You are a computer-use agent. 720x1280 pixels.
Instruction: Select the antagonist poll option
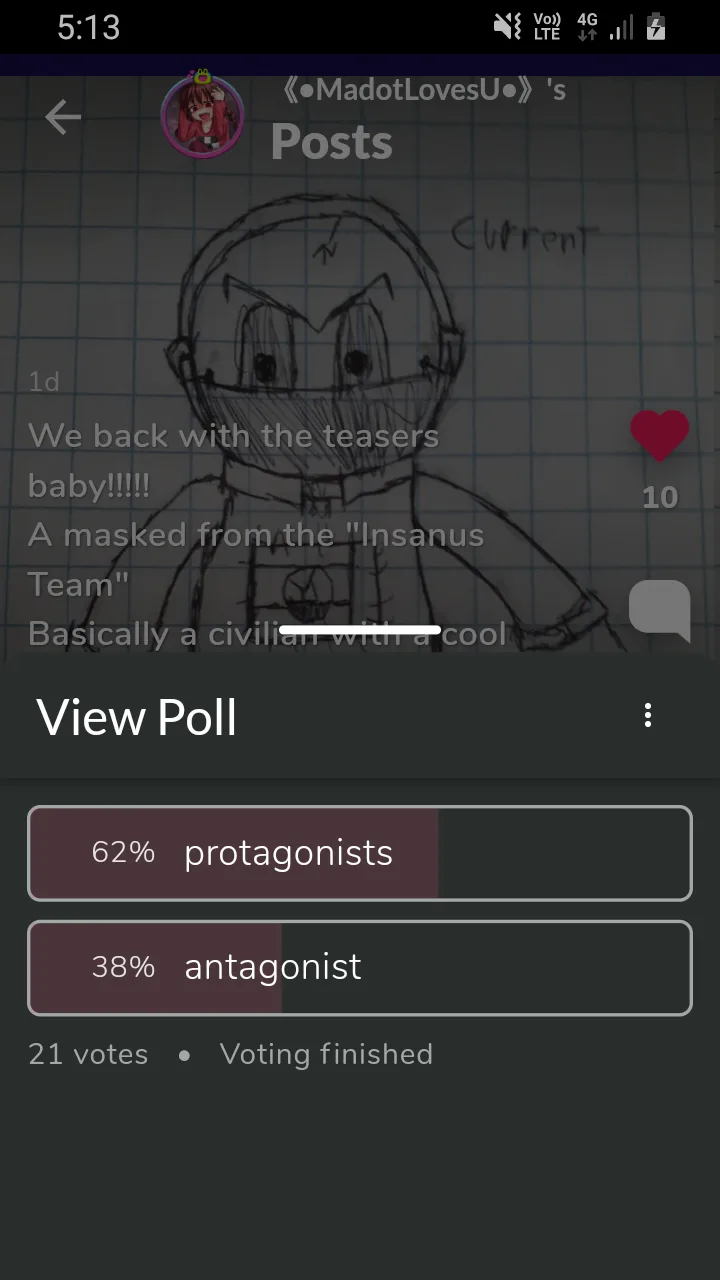pos(360,967)
